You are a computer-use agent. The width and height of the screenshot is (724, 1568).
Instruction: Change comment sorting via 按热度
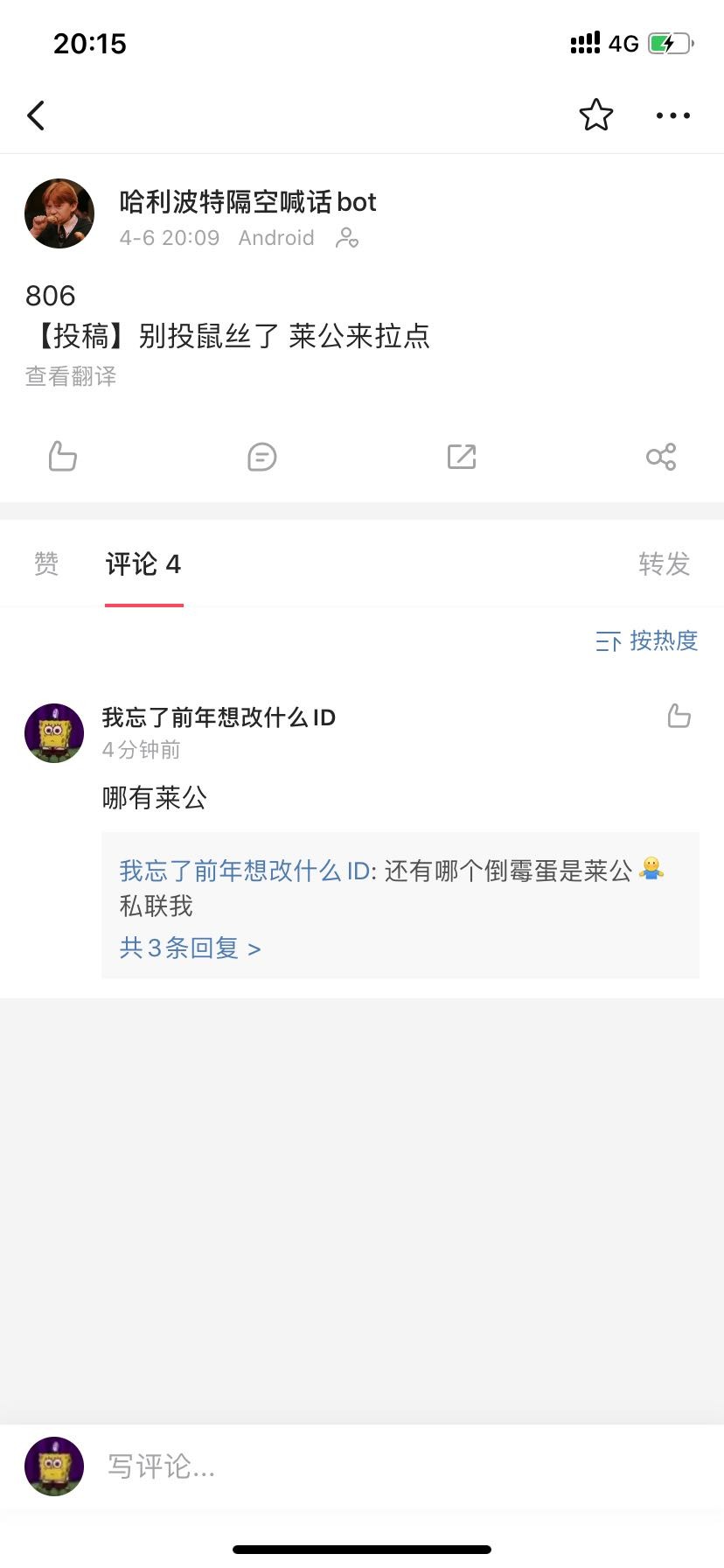pyautogui.click(x=647, y=641)
